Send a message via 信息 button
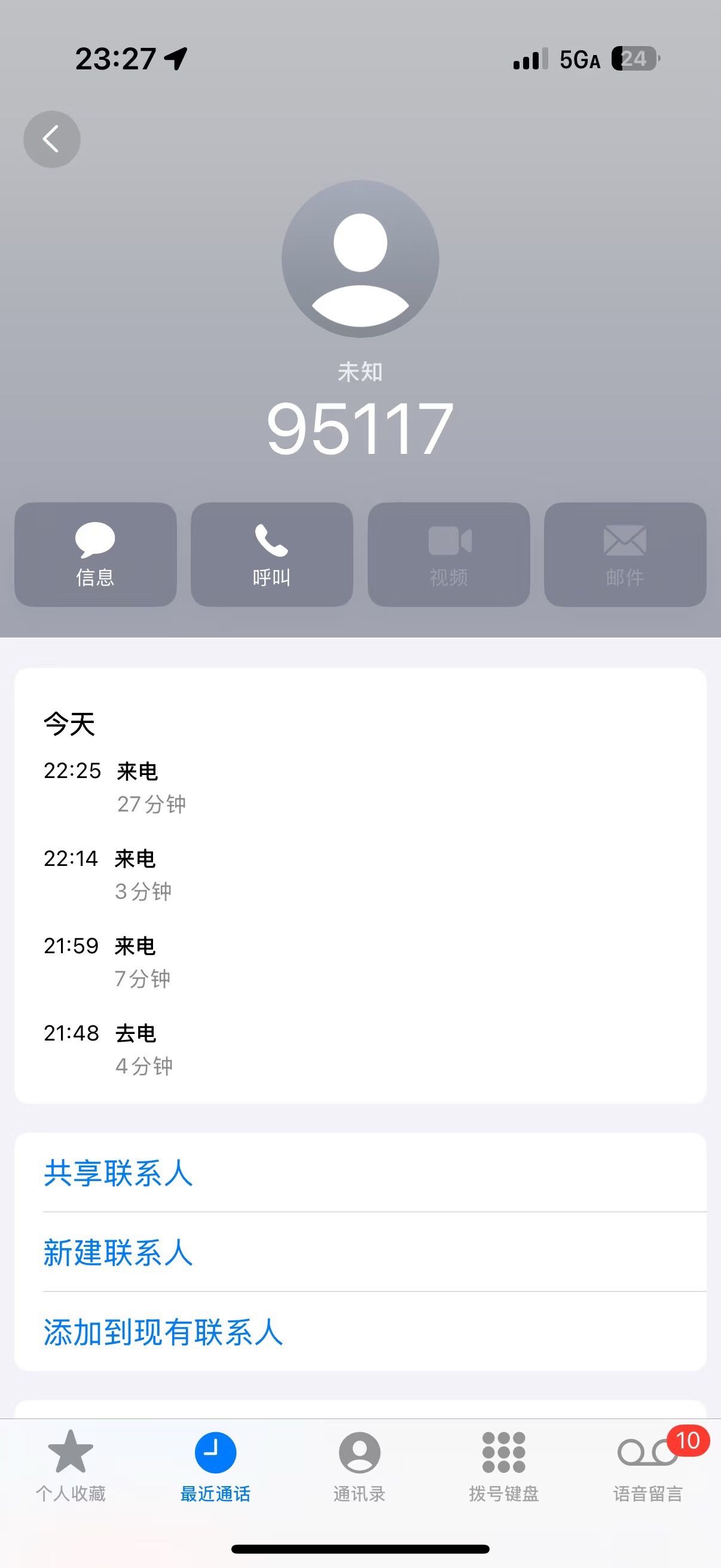This screenshot has width=721, height=1568. tap(96, 554)
